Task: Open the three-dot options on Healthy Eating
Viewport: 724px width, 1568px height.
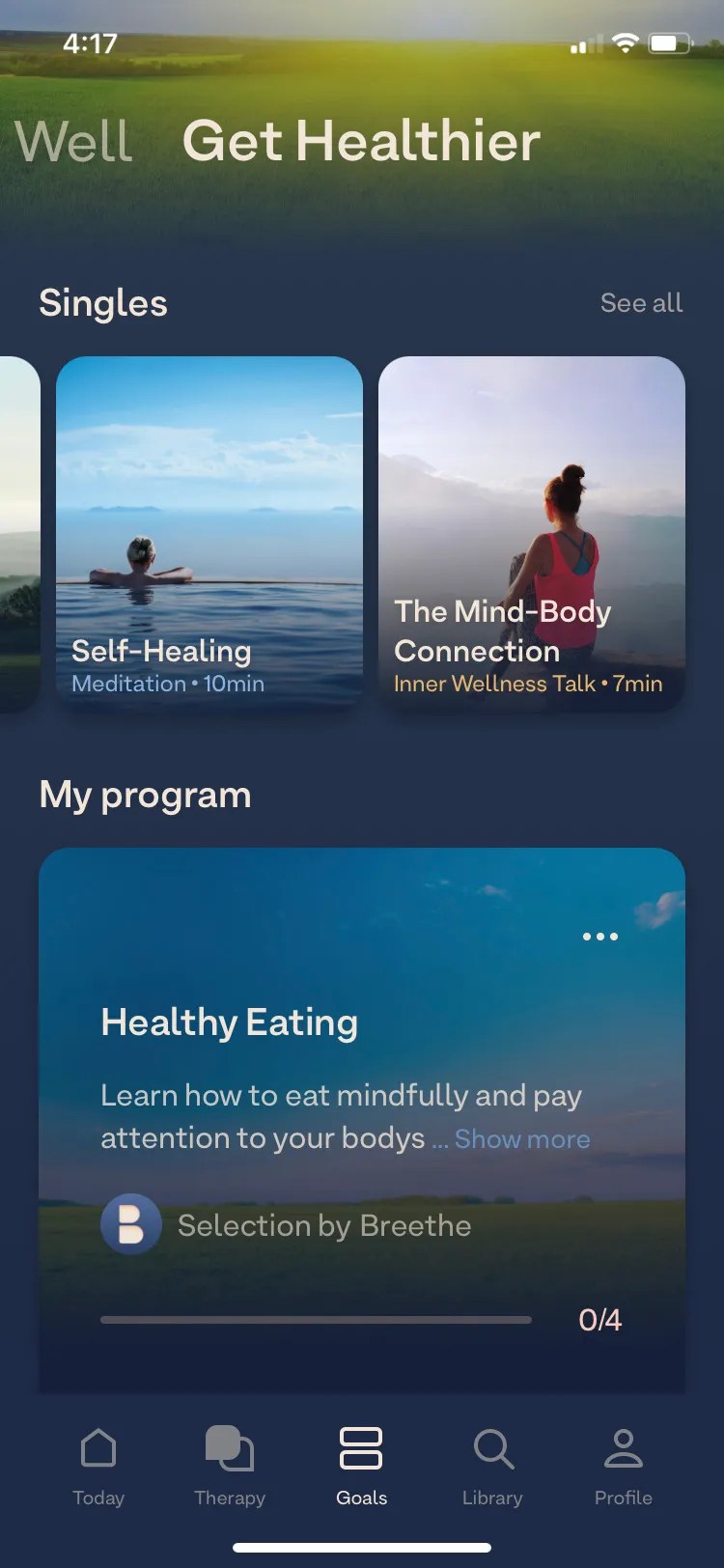Action: tap(599, 936)
